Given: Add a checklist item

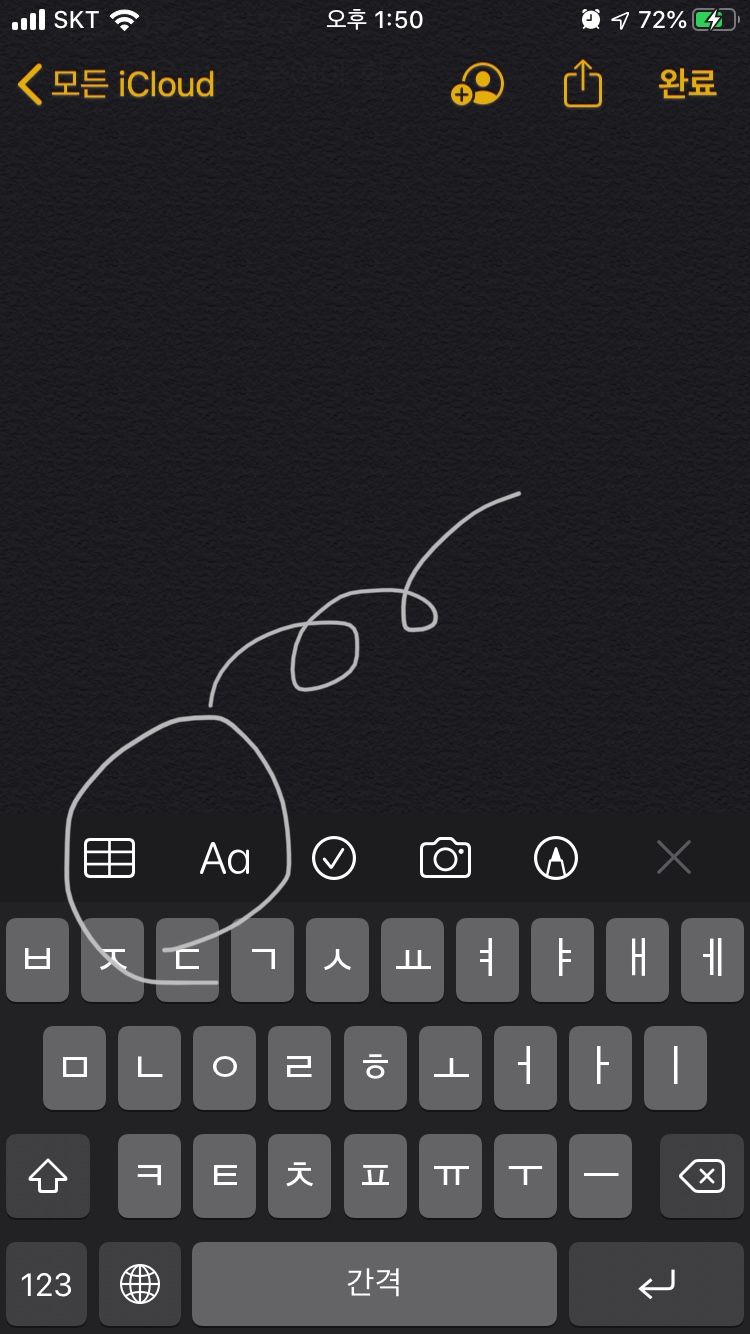Looking at the screenshot, I should tap(334, 858).
